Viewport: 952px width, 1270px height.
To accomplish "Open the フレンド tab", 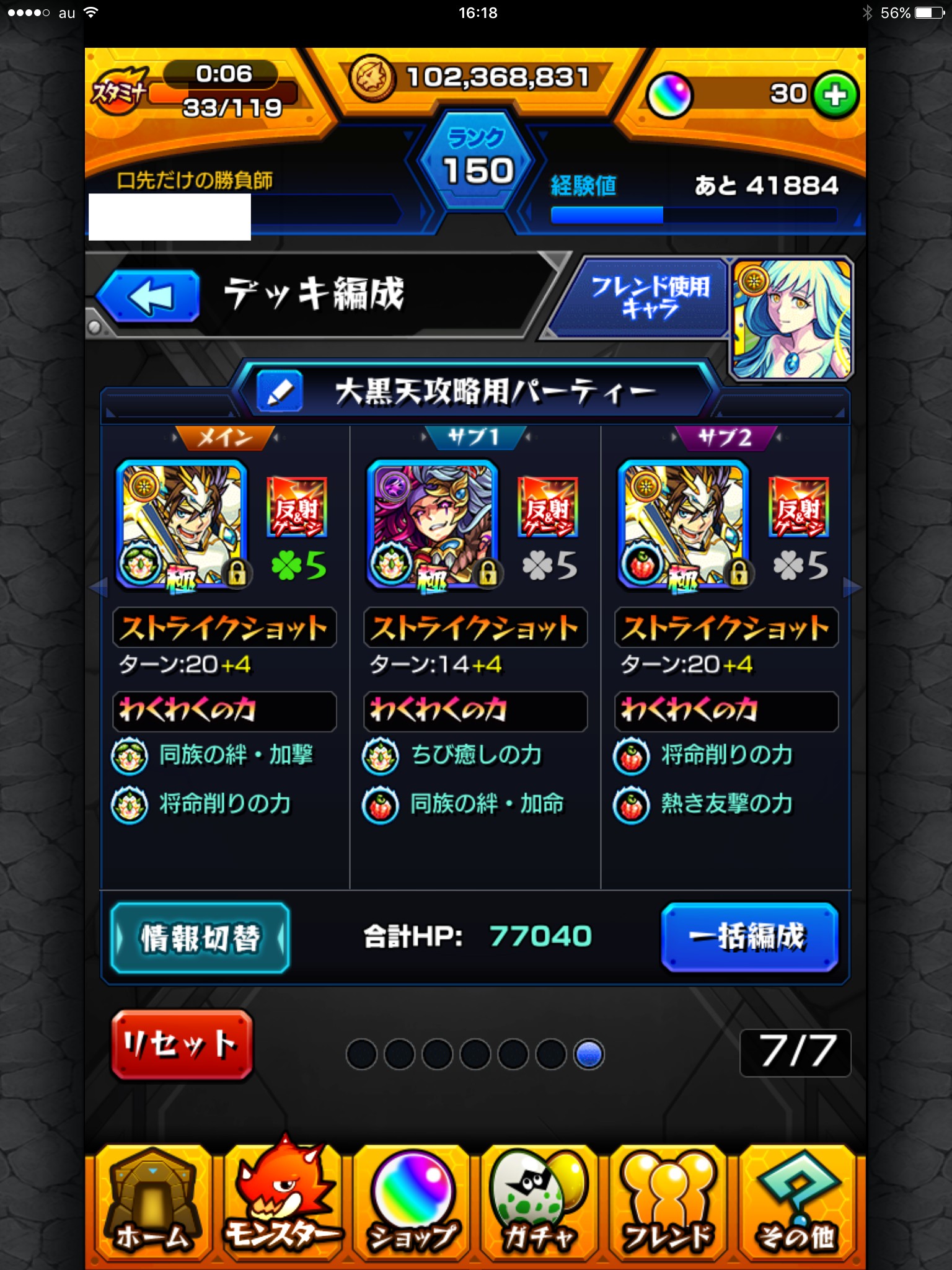I will pos(668,1203).
